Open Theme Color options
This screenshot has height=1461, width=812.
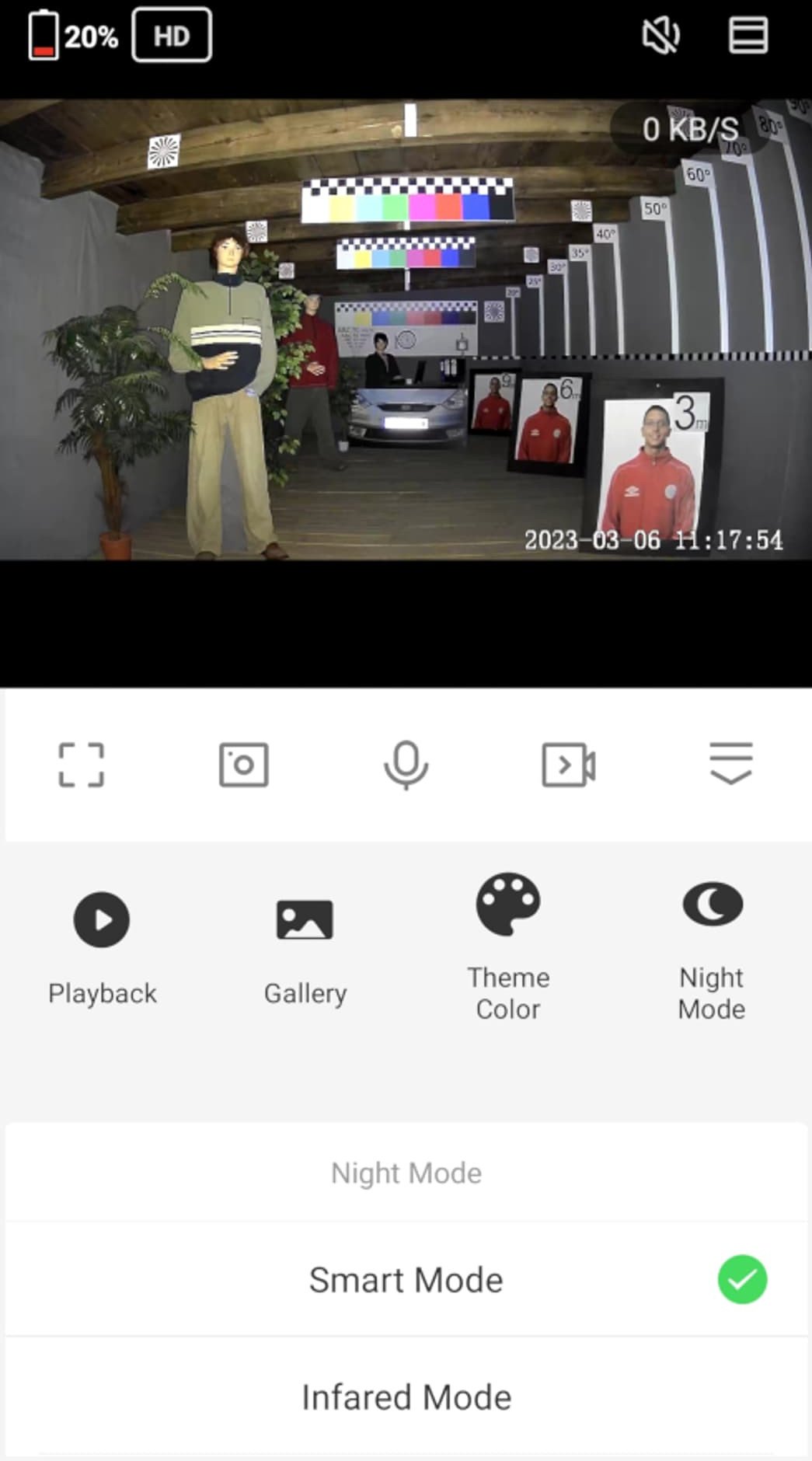508,905
